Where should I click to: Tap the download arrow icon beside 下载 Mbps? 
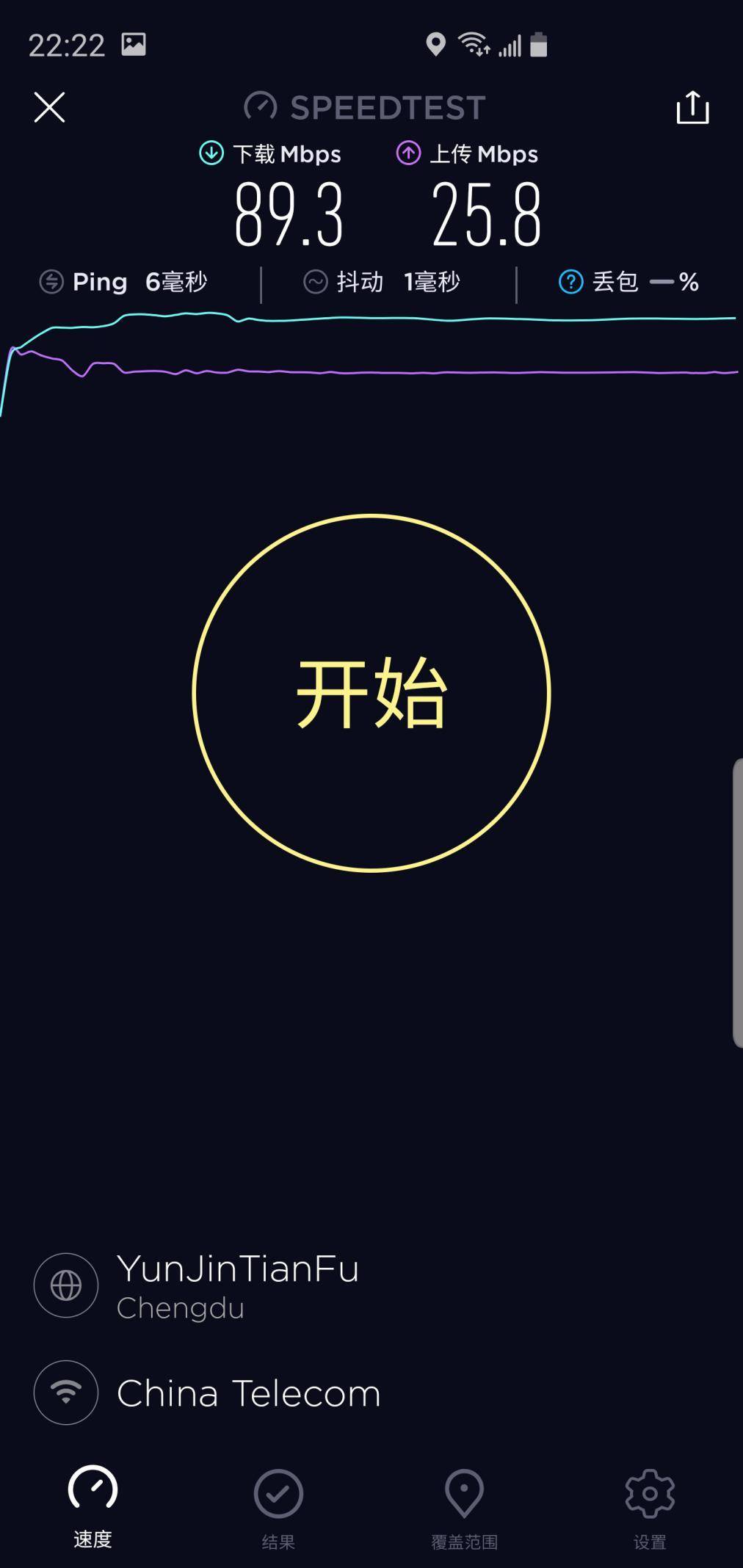pos(211,153)
